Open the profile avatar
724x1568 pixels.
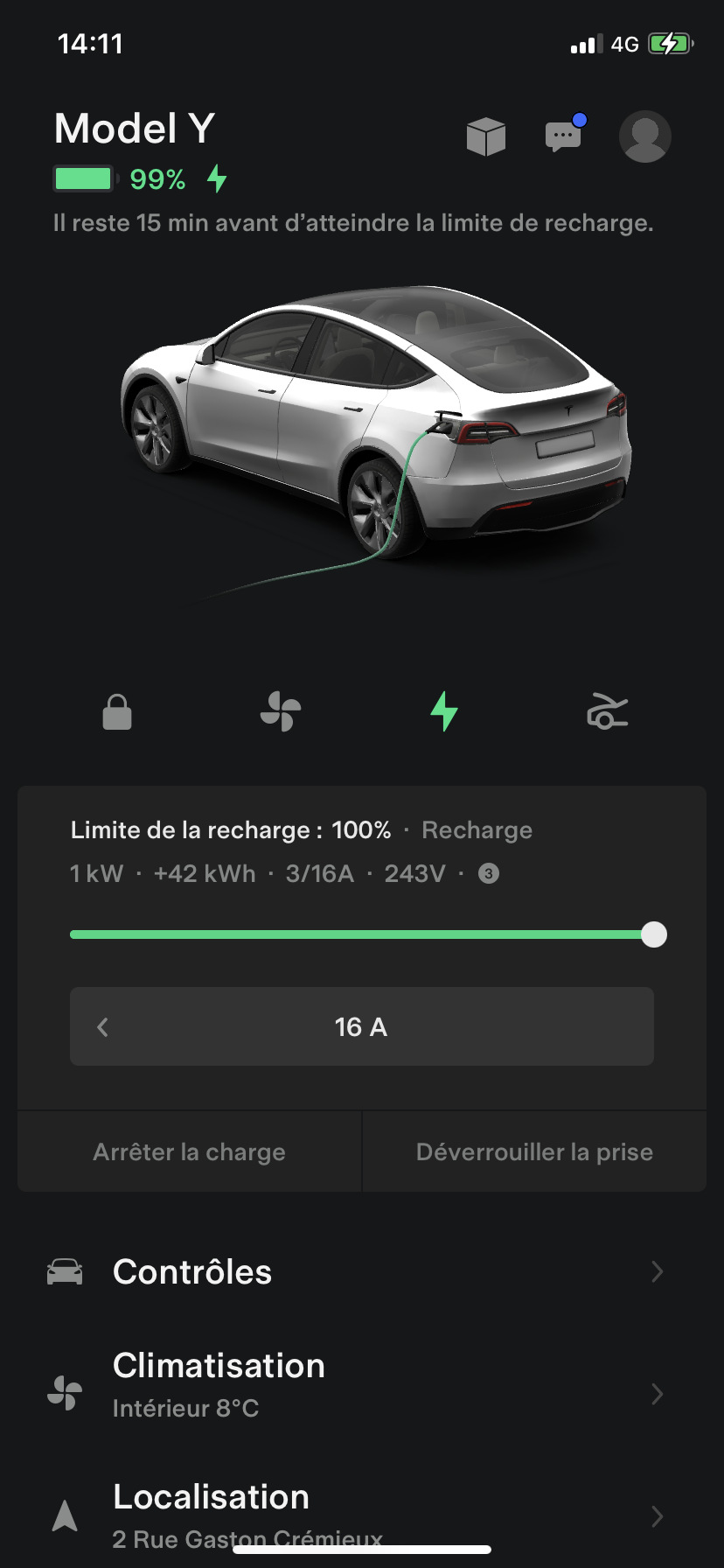(x=645, y=136)
